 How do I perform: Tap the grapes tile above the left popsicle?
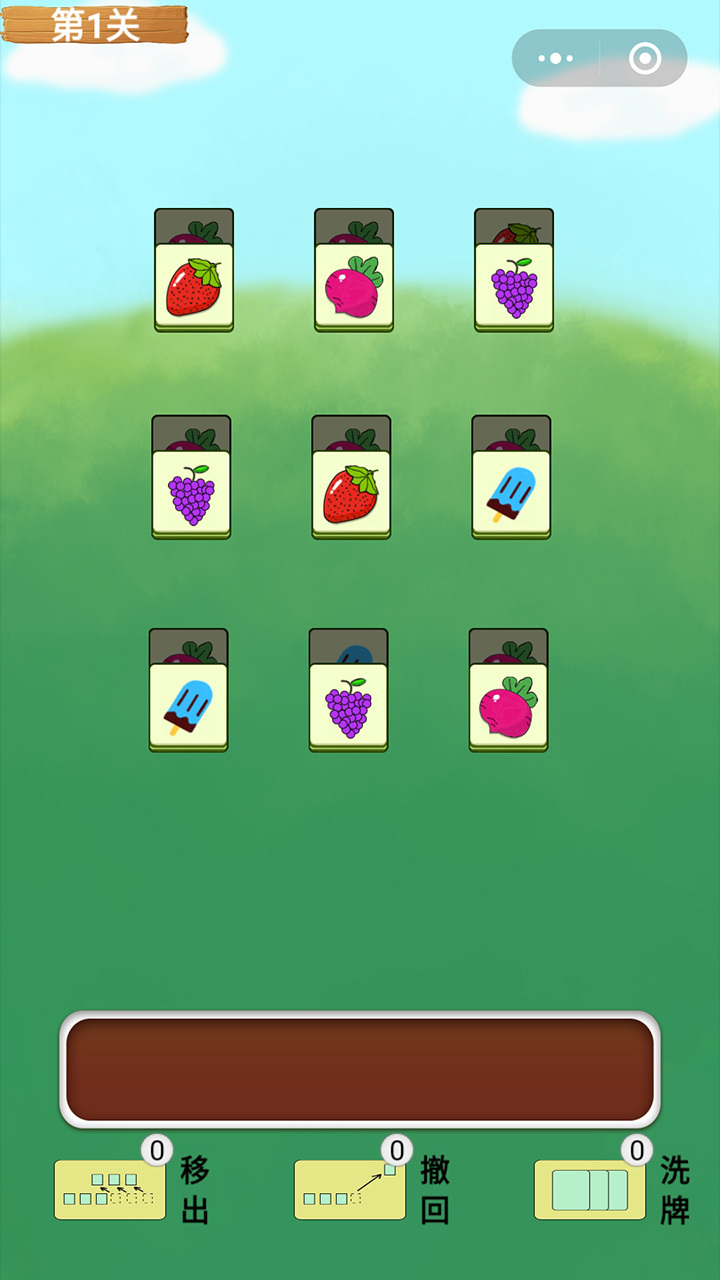pyautogui.click(x=191, y=493)
